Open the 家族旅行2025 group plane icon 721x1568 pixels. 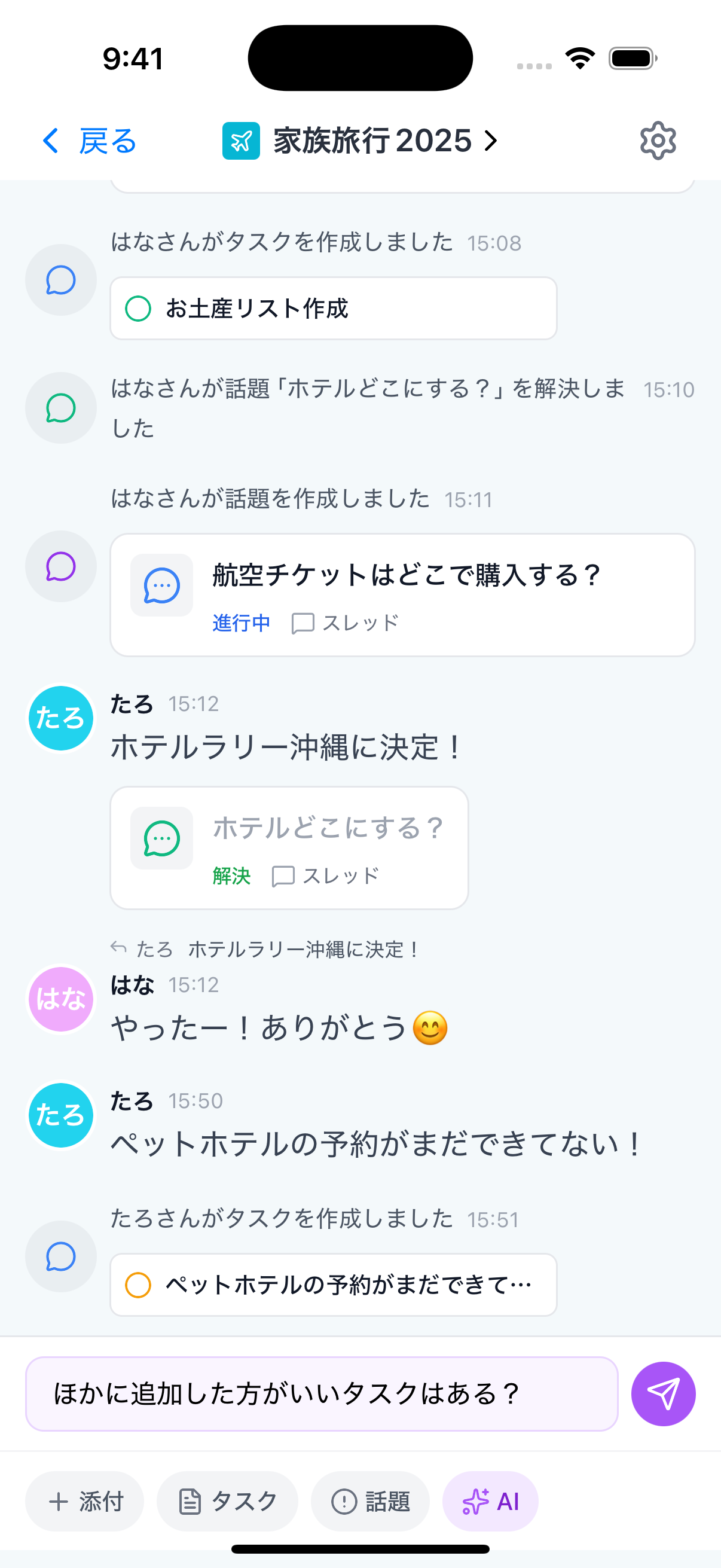[x=242, y=140]
